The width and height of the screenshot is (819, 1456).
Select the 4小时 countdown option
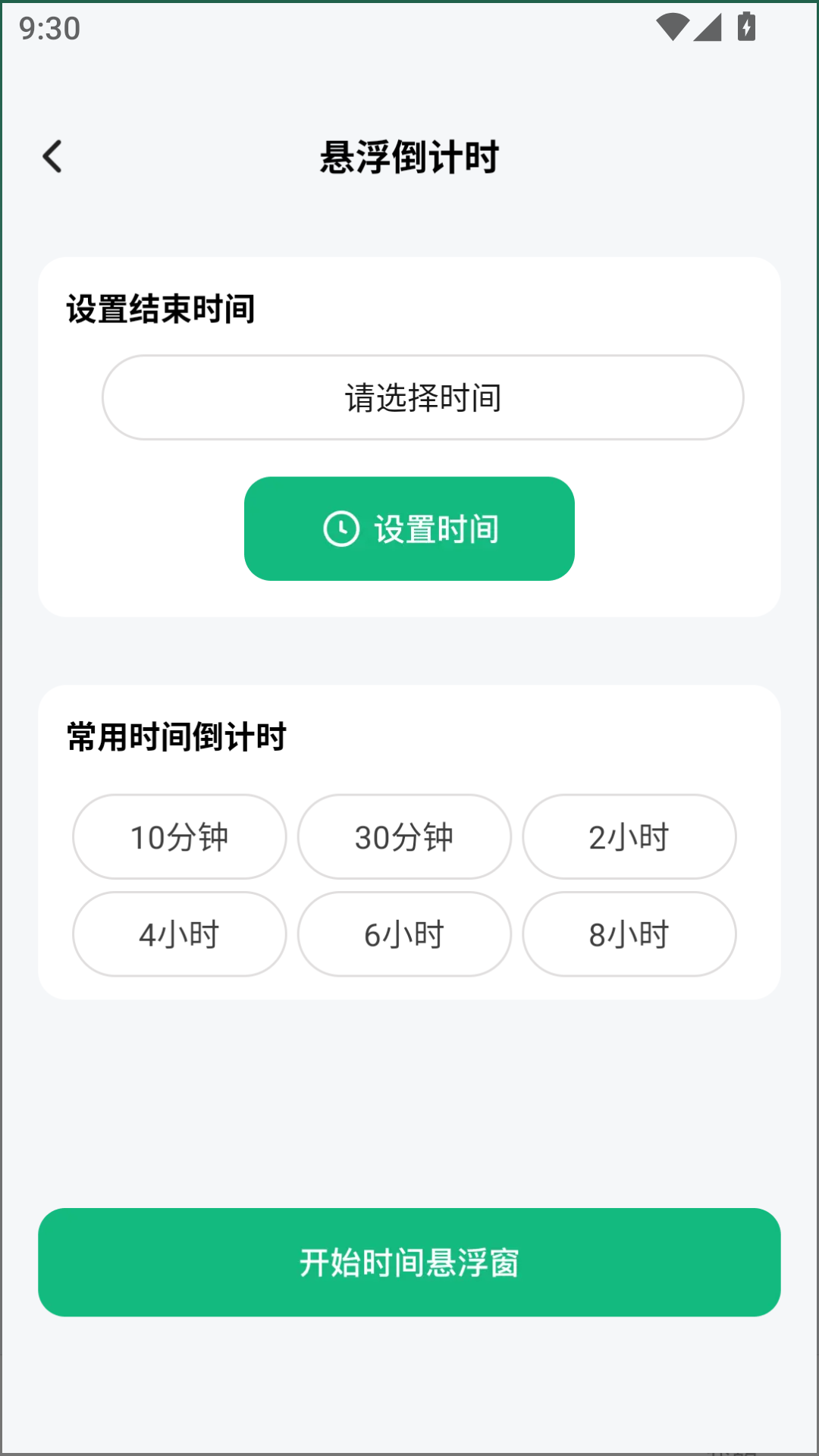pos(180,934)
